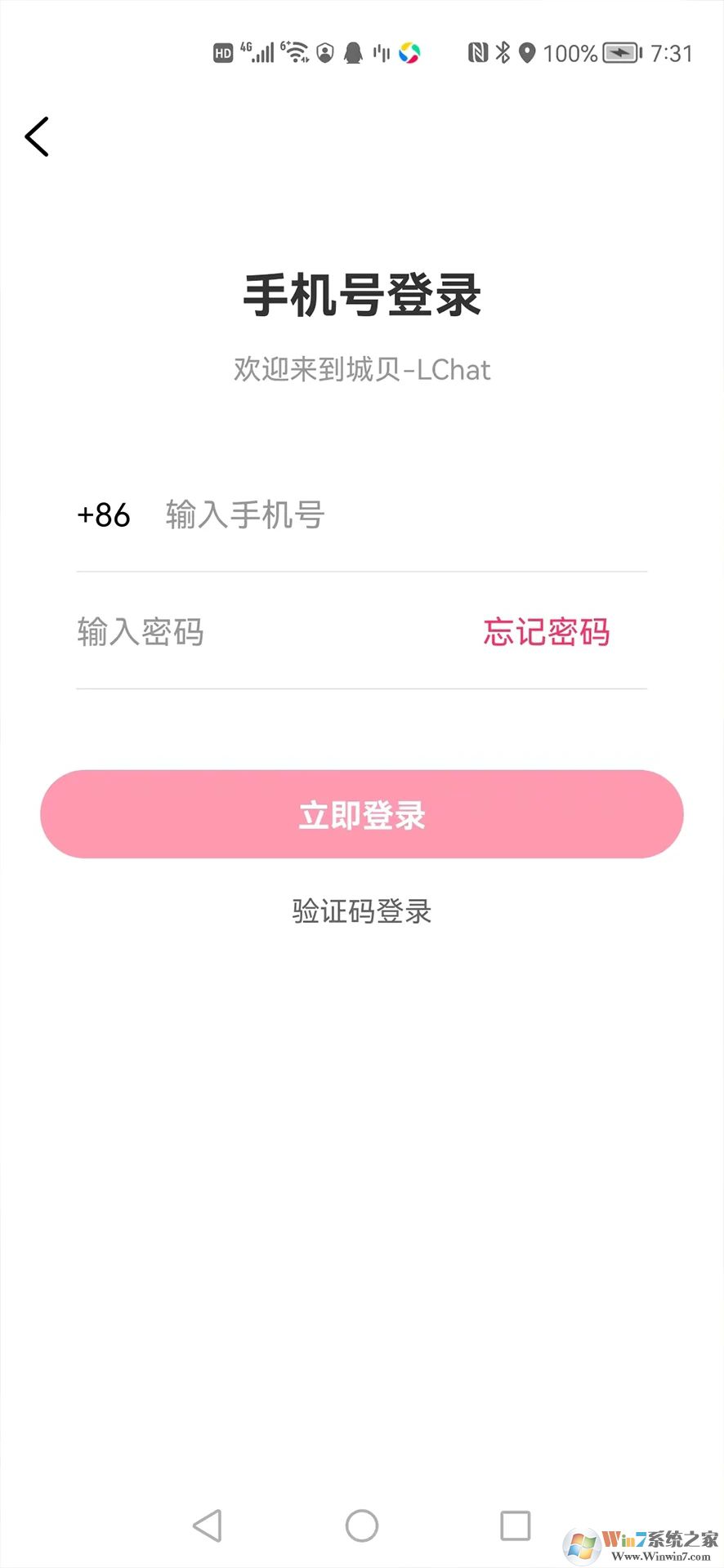Open the +86 country code selector
This screenshot has height=1568, width=724.
pos(104,515)
